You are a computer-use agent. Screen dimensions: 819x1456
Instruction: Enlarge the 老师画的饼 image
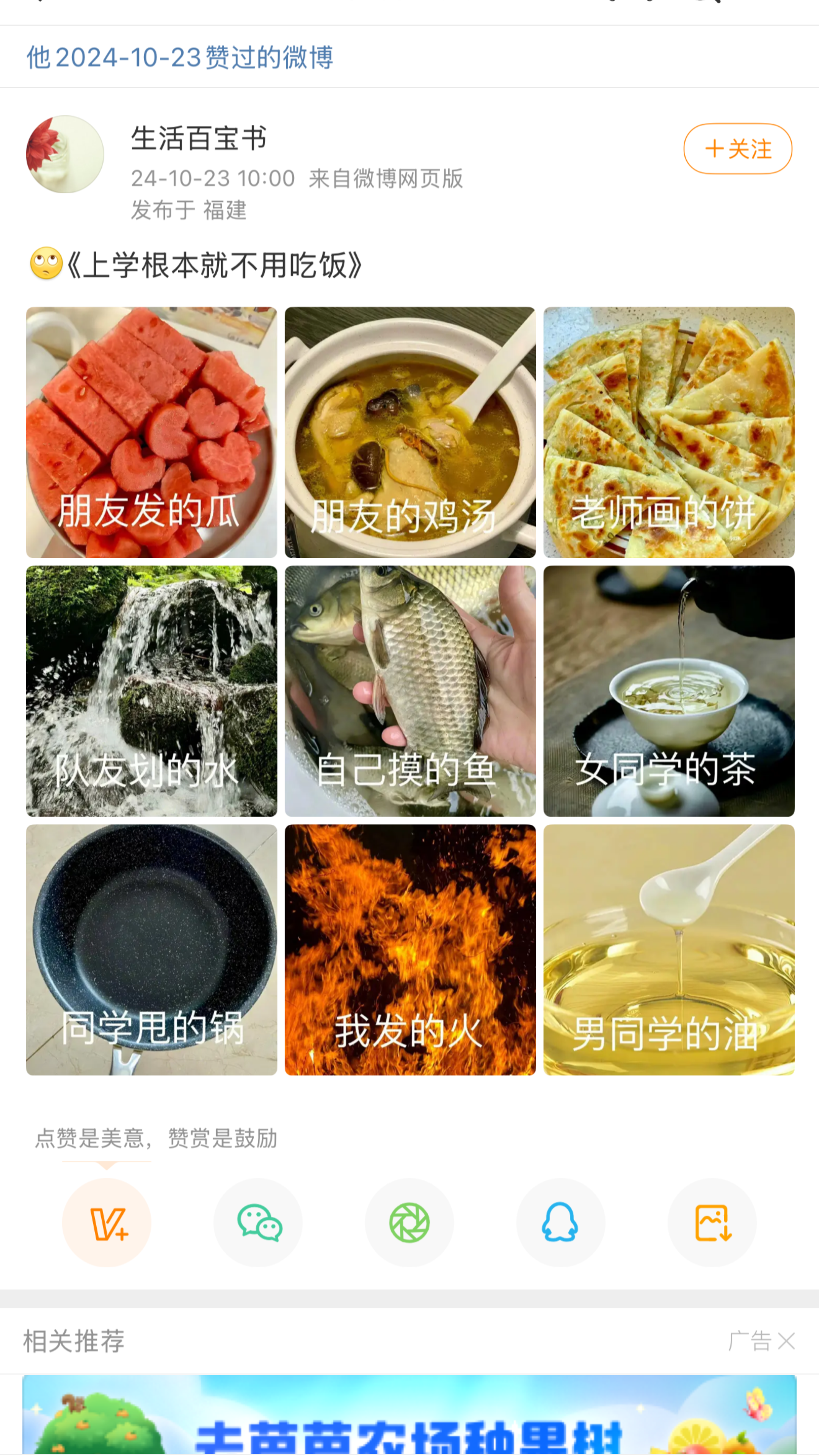pos(668,432)
